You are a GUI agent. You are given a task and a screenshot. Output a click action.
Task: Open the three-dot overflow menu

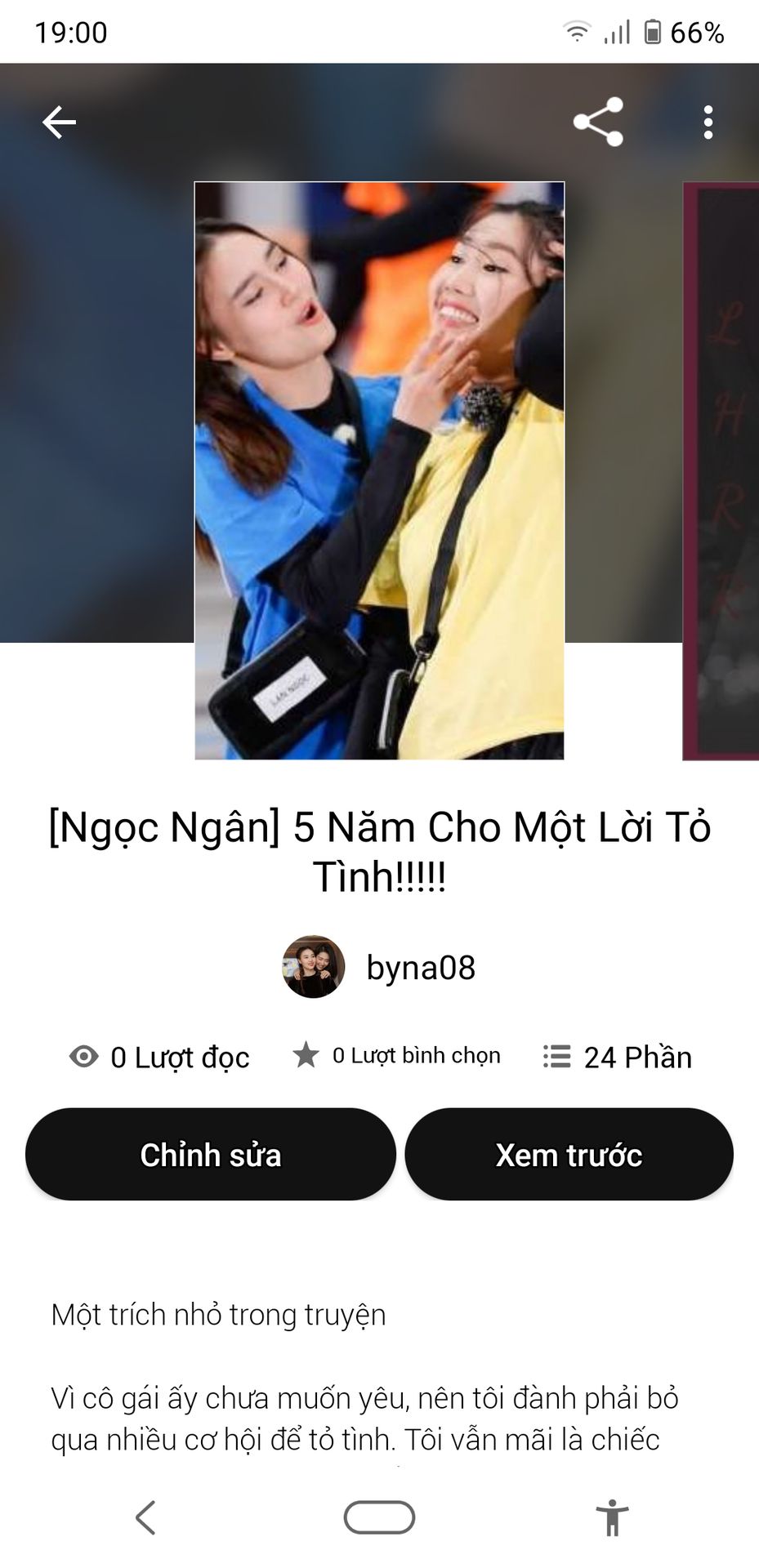coord(708,122)
